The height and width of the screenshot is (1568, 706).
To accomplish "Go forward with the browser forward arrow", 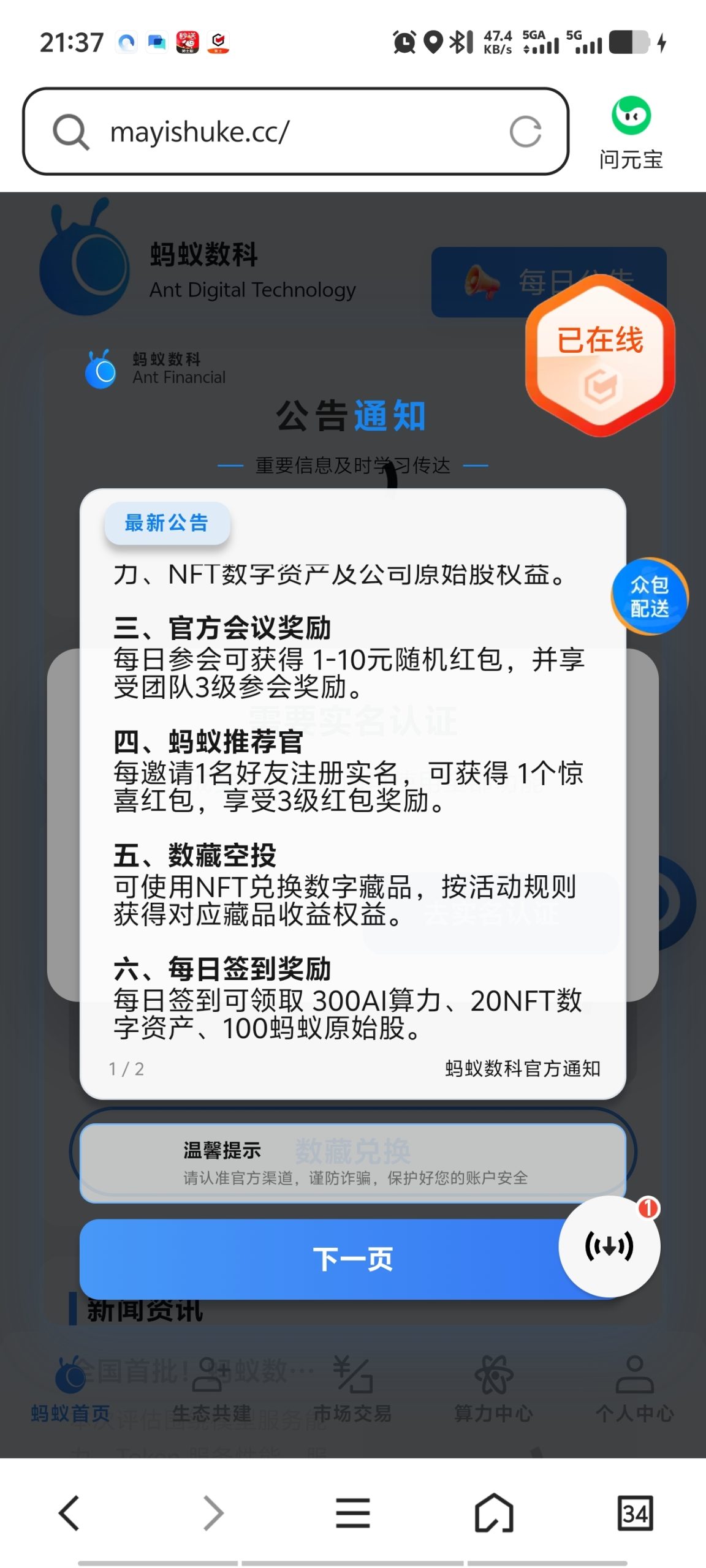I will pyautogui.click(x=212, y=1513).
